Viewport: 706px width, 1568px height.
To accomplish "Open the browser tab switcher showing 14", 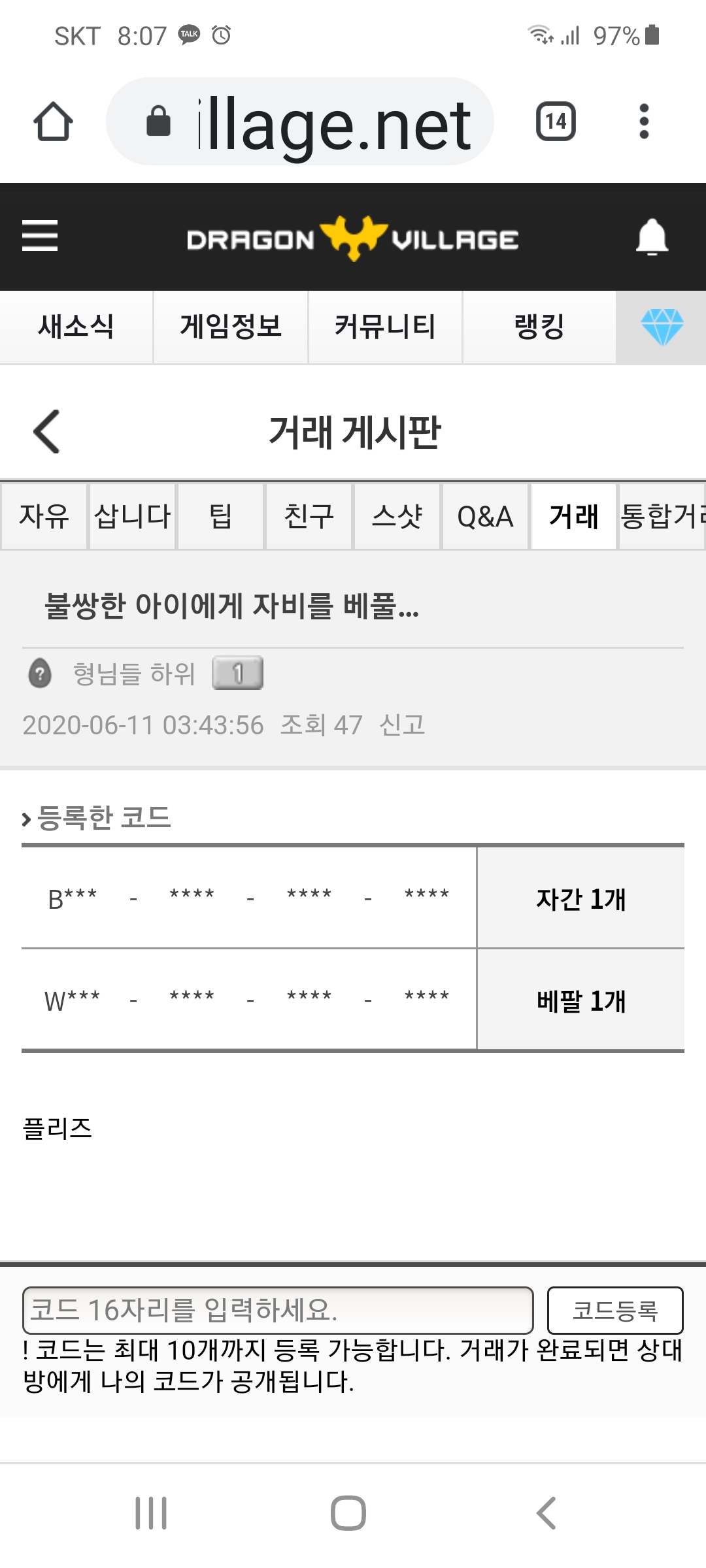I will (556, 122).
